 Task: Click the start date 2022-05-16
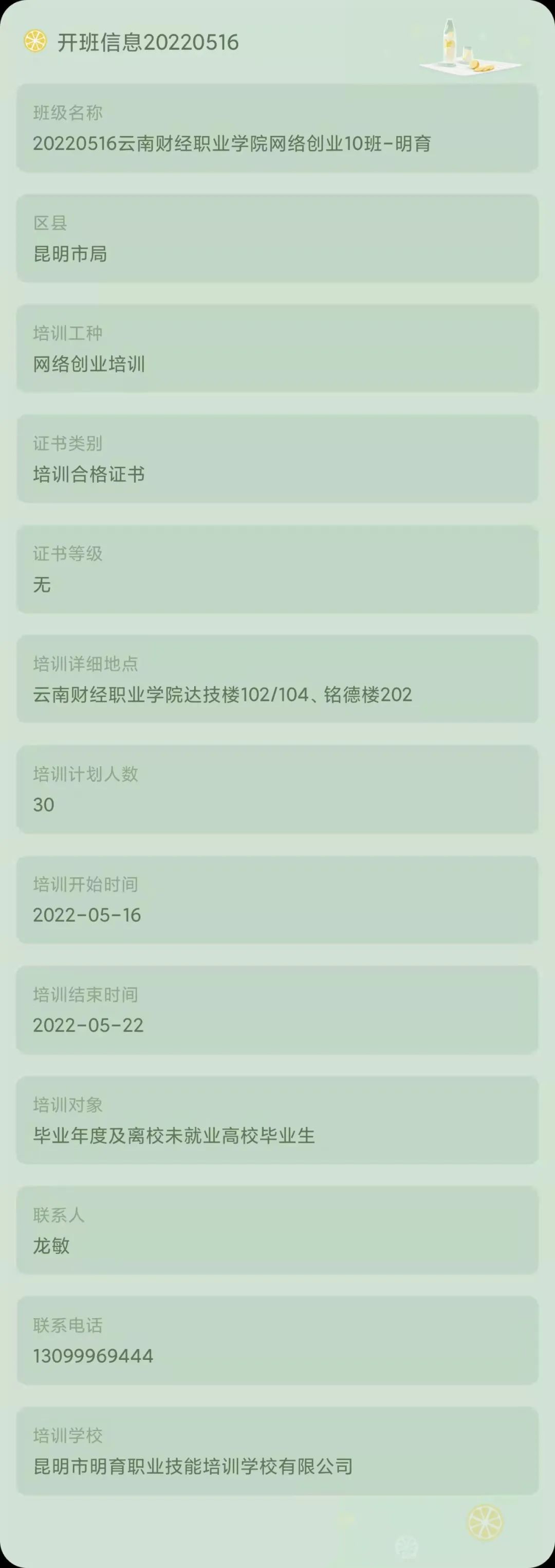88,915
